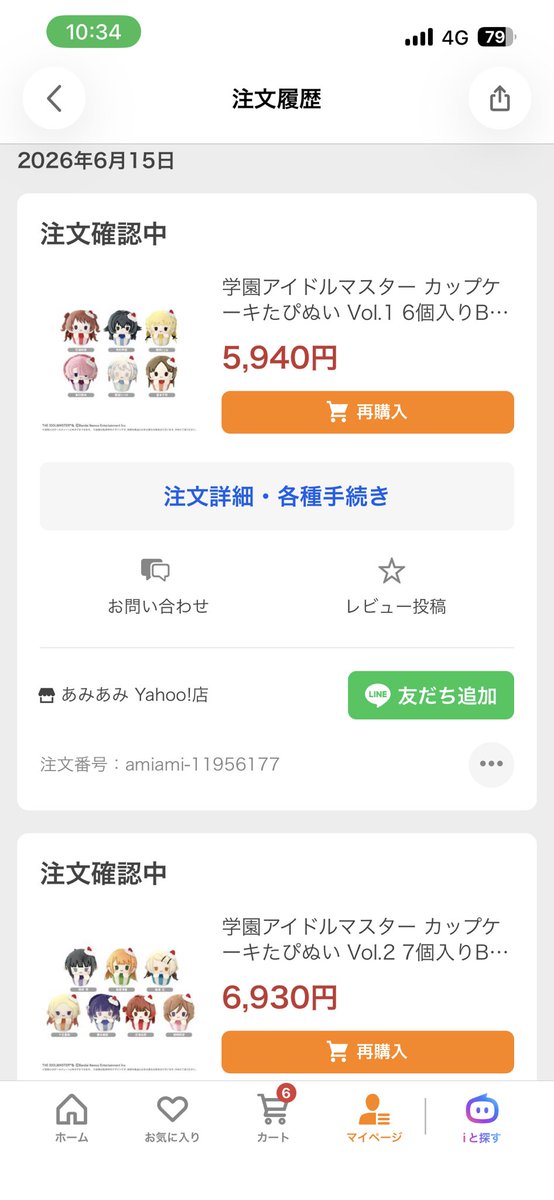The width and height of the screenshot is (554, 1200).
Task: Select the マイページ tab
Action: pyautogui.click(x=374, y=1118)
